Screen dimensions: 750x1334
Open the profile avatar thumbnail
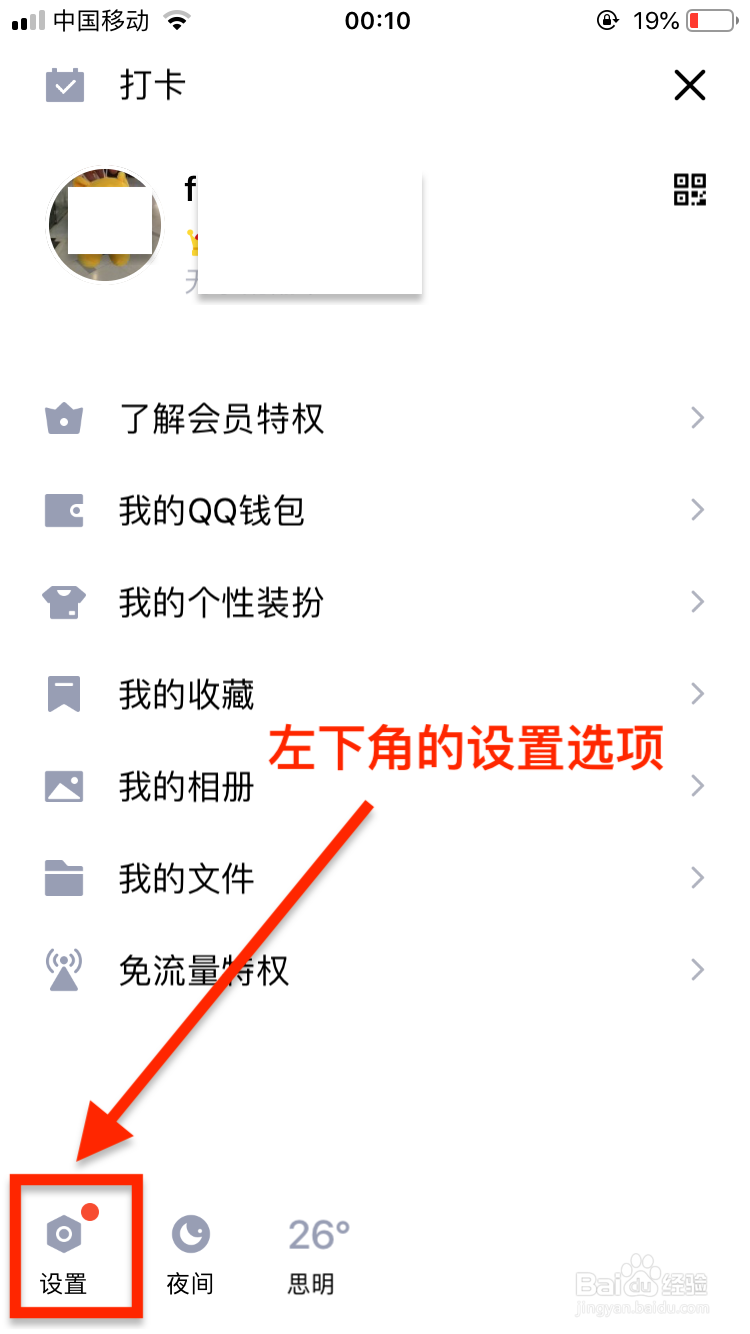[x=104, y=224]
